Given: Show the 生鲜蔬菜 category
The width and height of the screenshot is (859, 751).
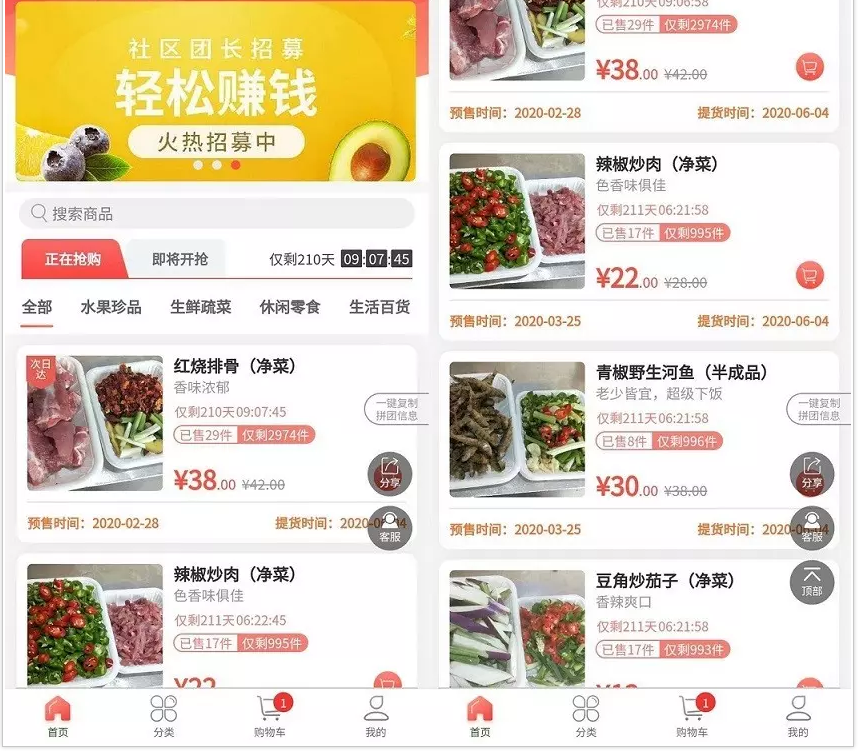Looking at the screenshot, I should point(200,307).
